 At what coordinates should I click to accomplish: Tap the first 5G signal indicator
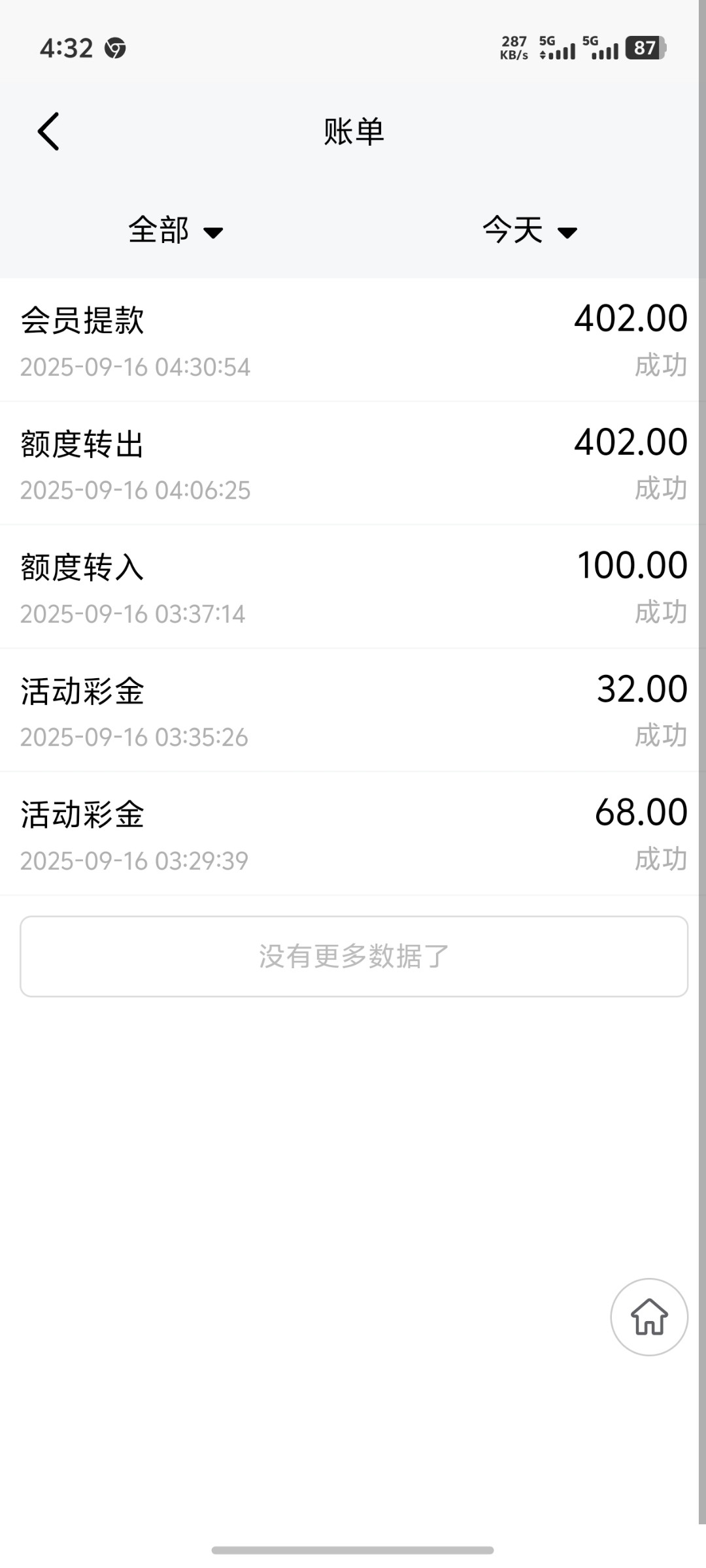pos(556,48)
